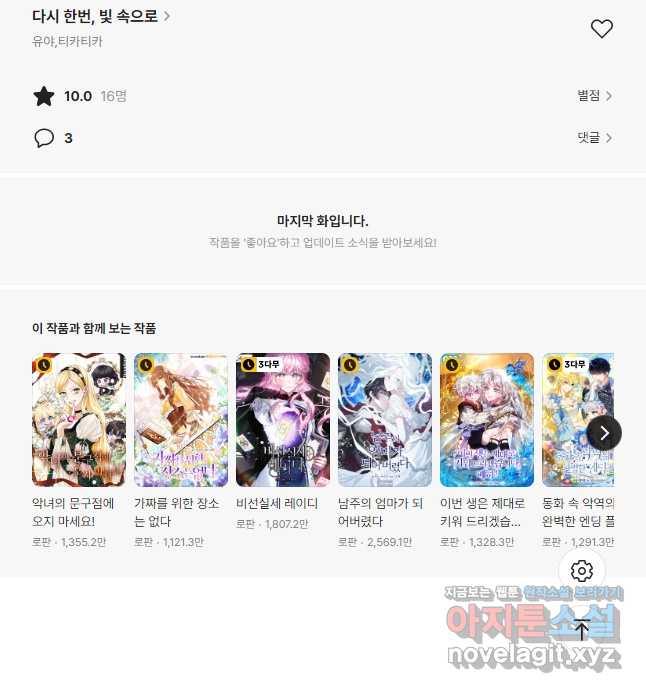
Task: Open the 별점 rating page
Action: (594, 96)
